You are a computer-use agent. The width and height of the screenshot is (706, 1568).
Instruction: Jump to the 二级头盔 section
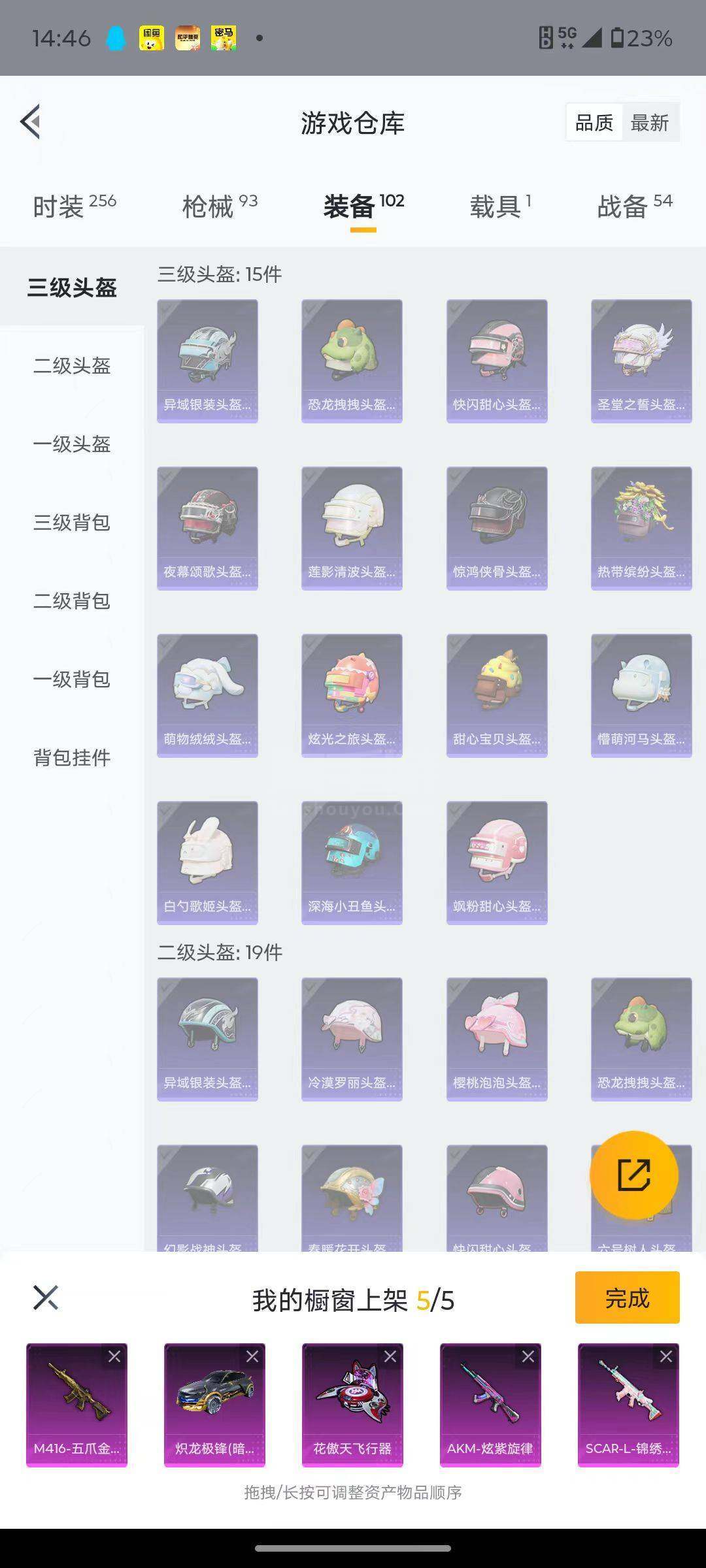[72, 366]
